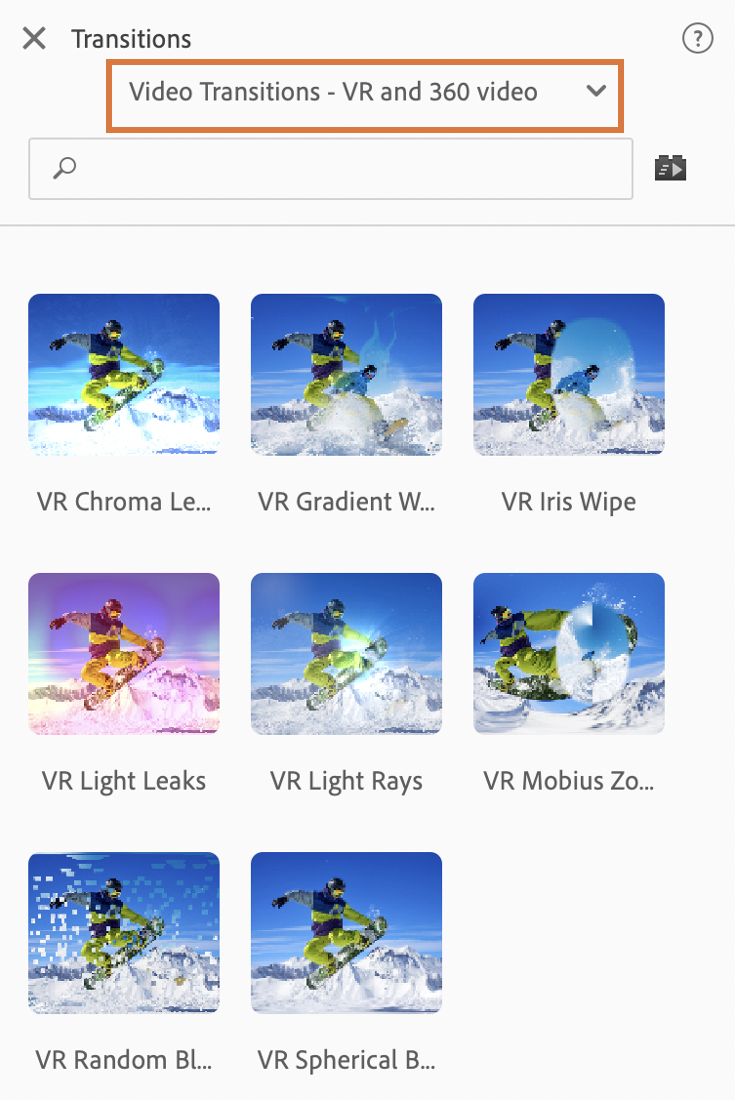Pick the VR Mobius Zoom transition
Viewport: 736px width, 1102px height.
click(569, 653)
